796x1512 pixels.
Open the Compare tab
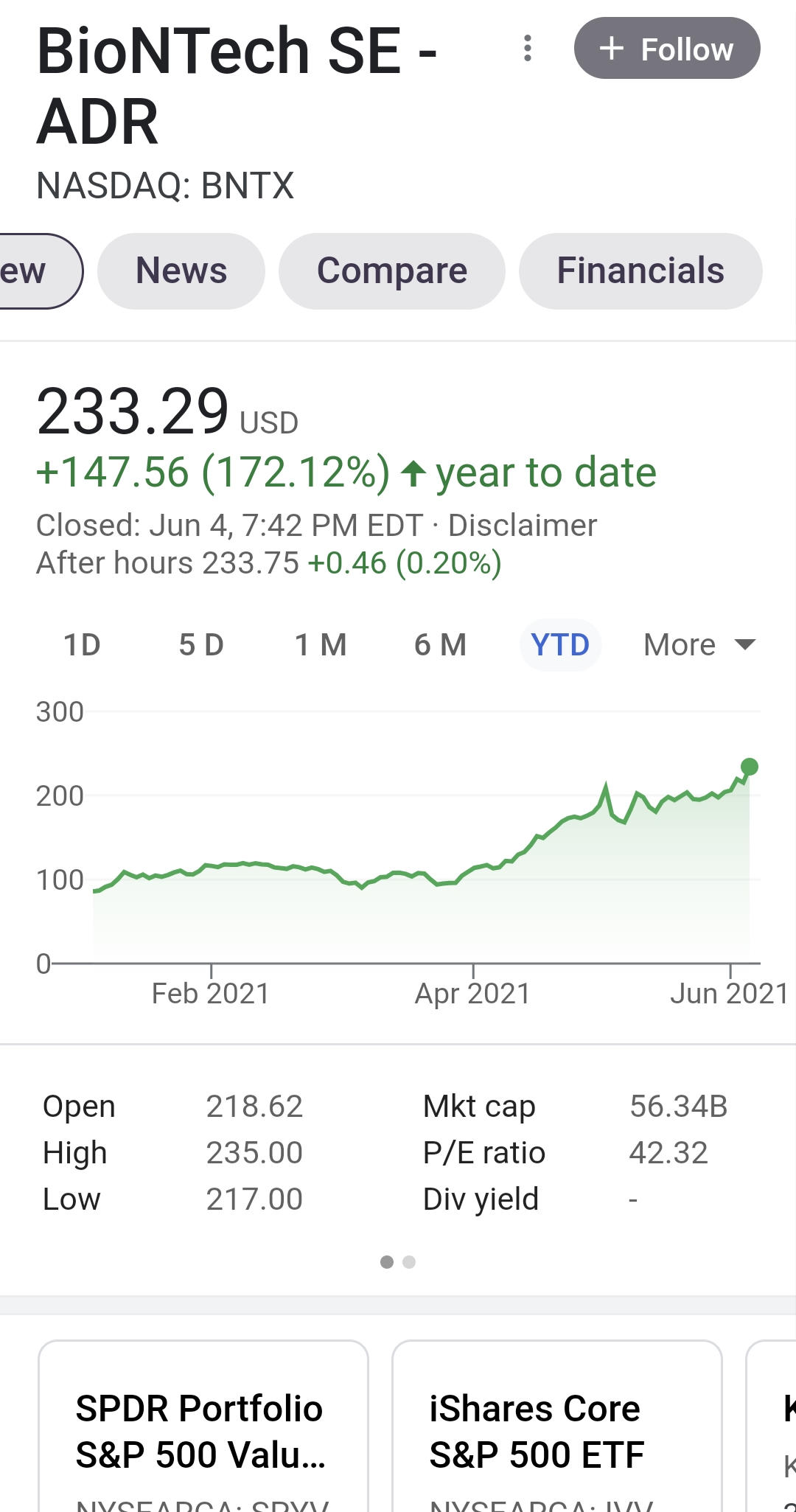pyautogui.click(x=392, y=271)
